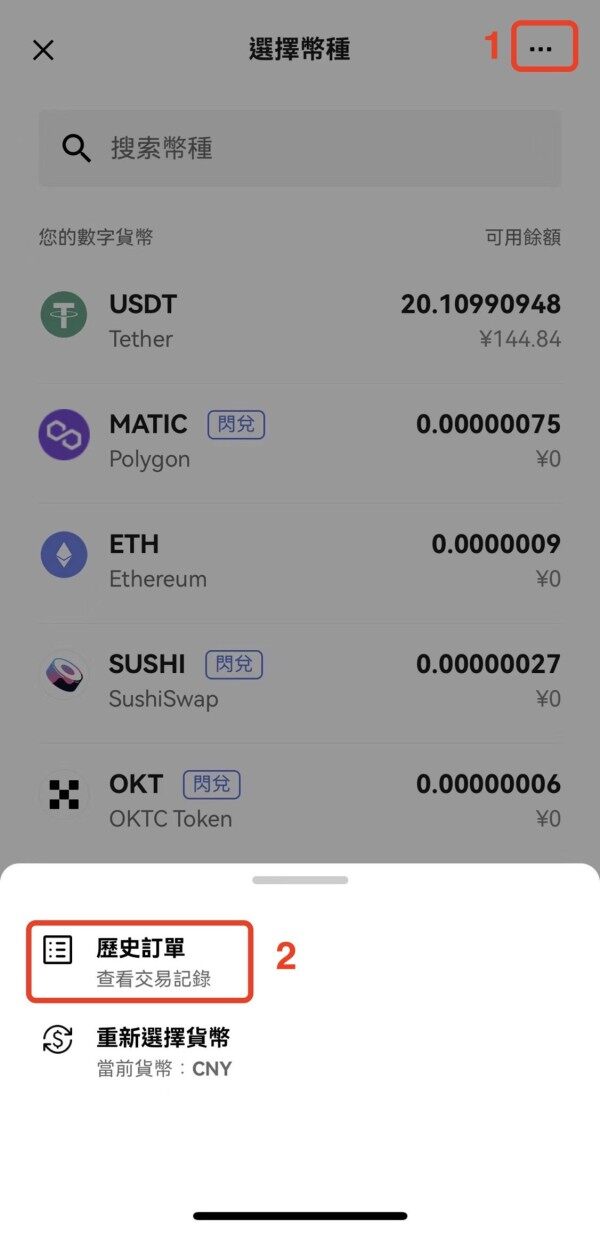Select the SUSHI SushiSwap row

click(x=300, y=680)
